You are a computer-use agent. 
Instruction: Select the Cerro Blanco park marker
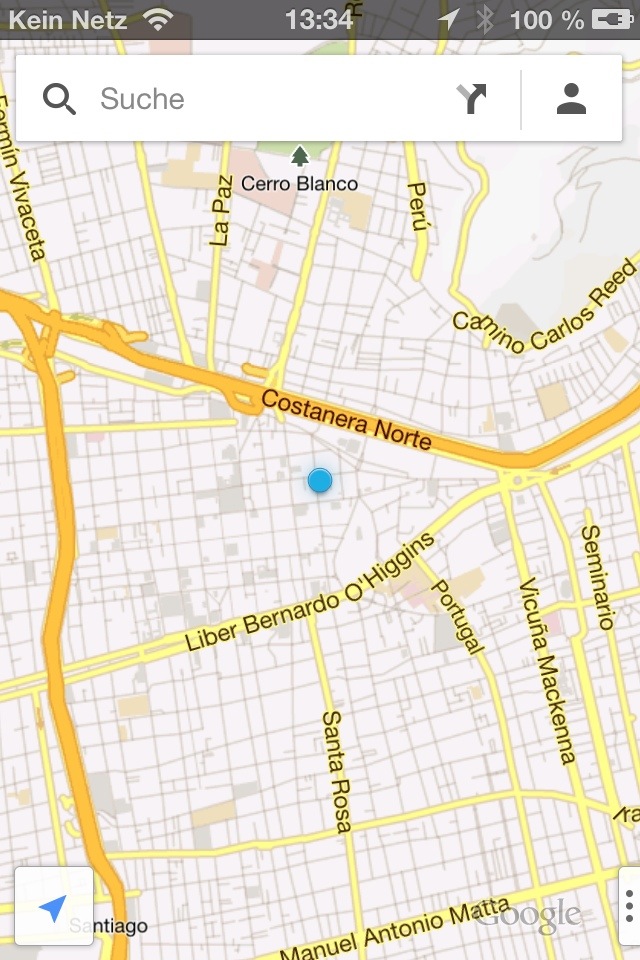pyautogui.click(x=299, y=157)
